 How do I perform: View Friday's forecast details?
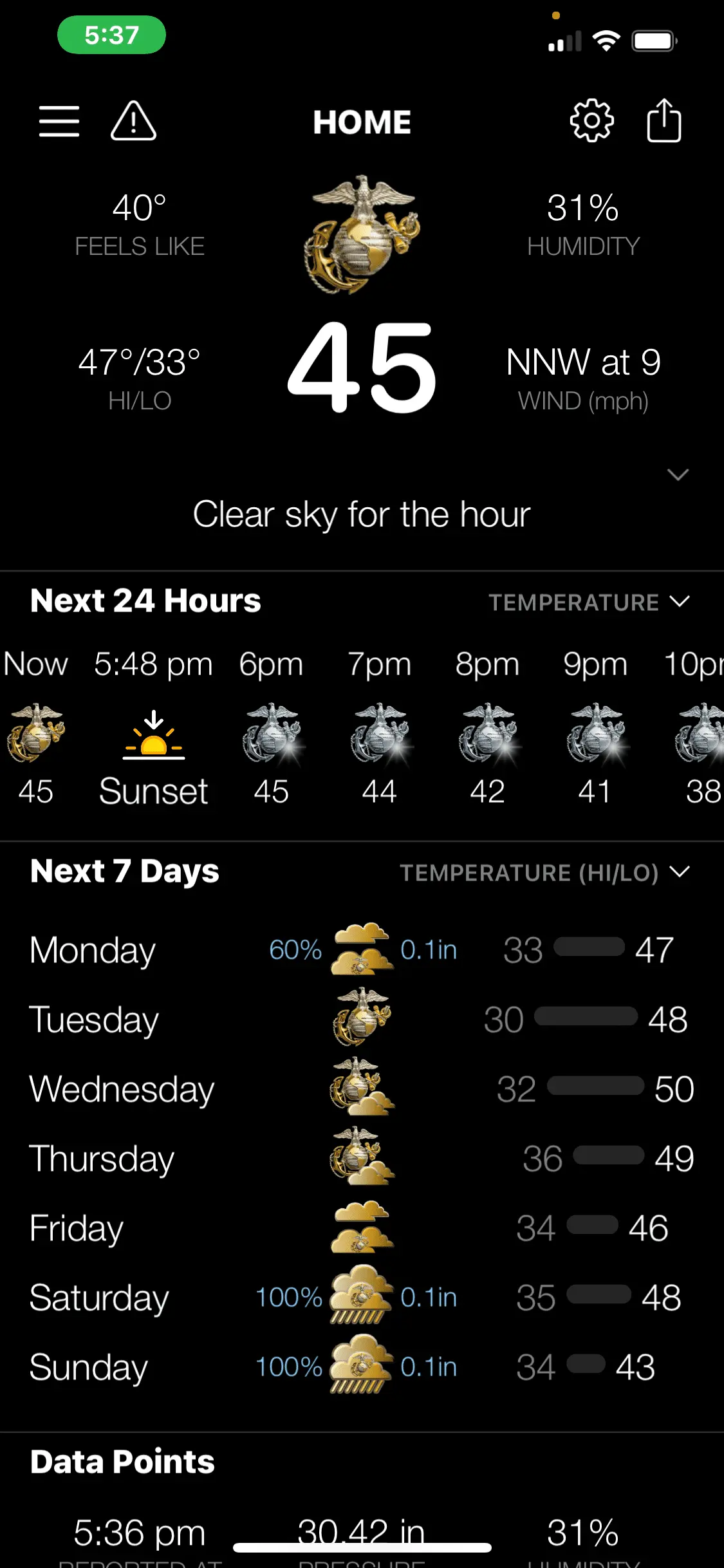tap(360, 1228)
